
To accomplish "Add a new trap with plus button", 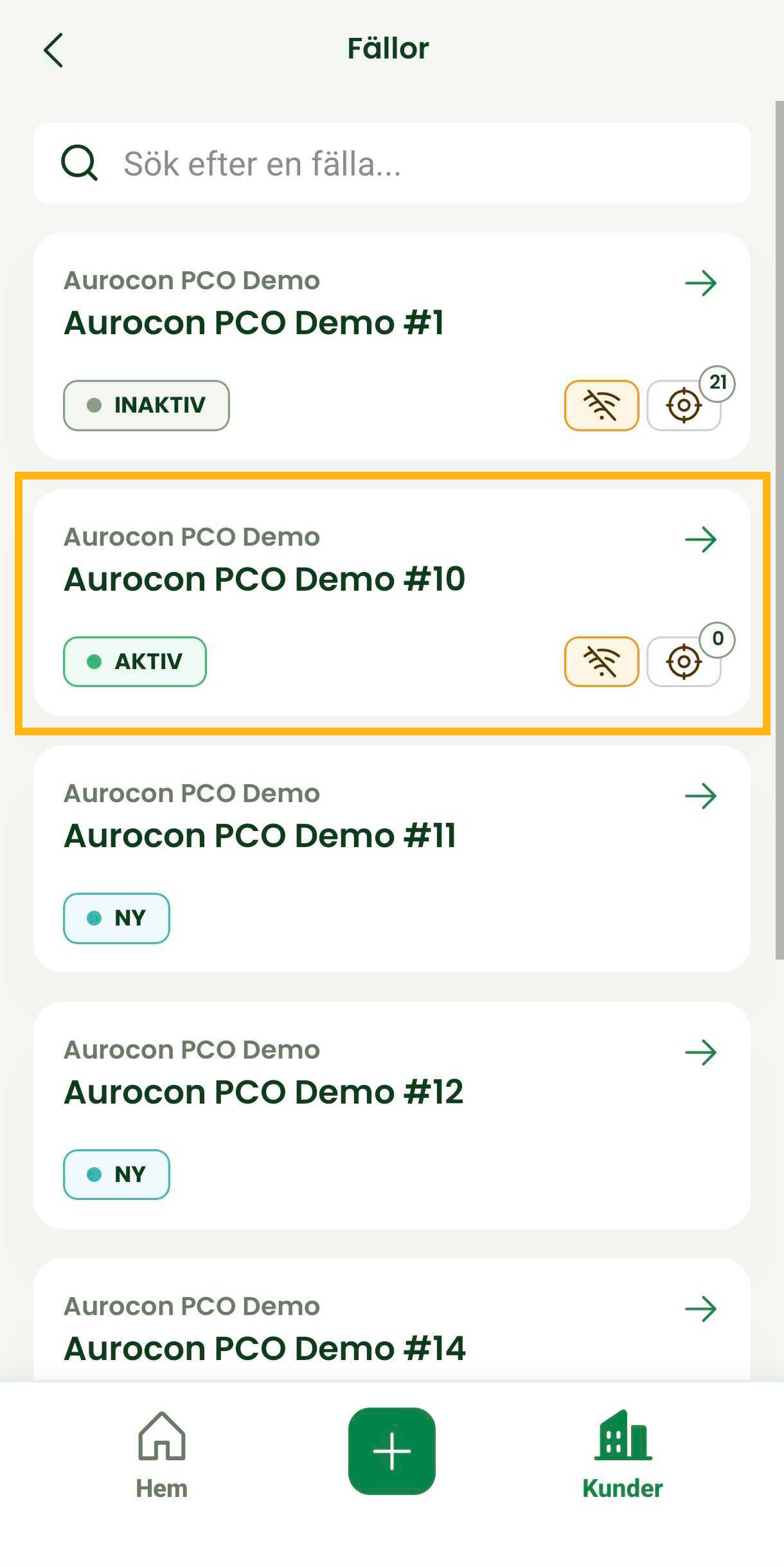I will click(392, 1451).
